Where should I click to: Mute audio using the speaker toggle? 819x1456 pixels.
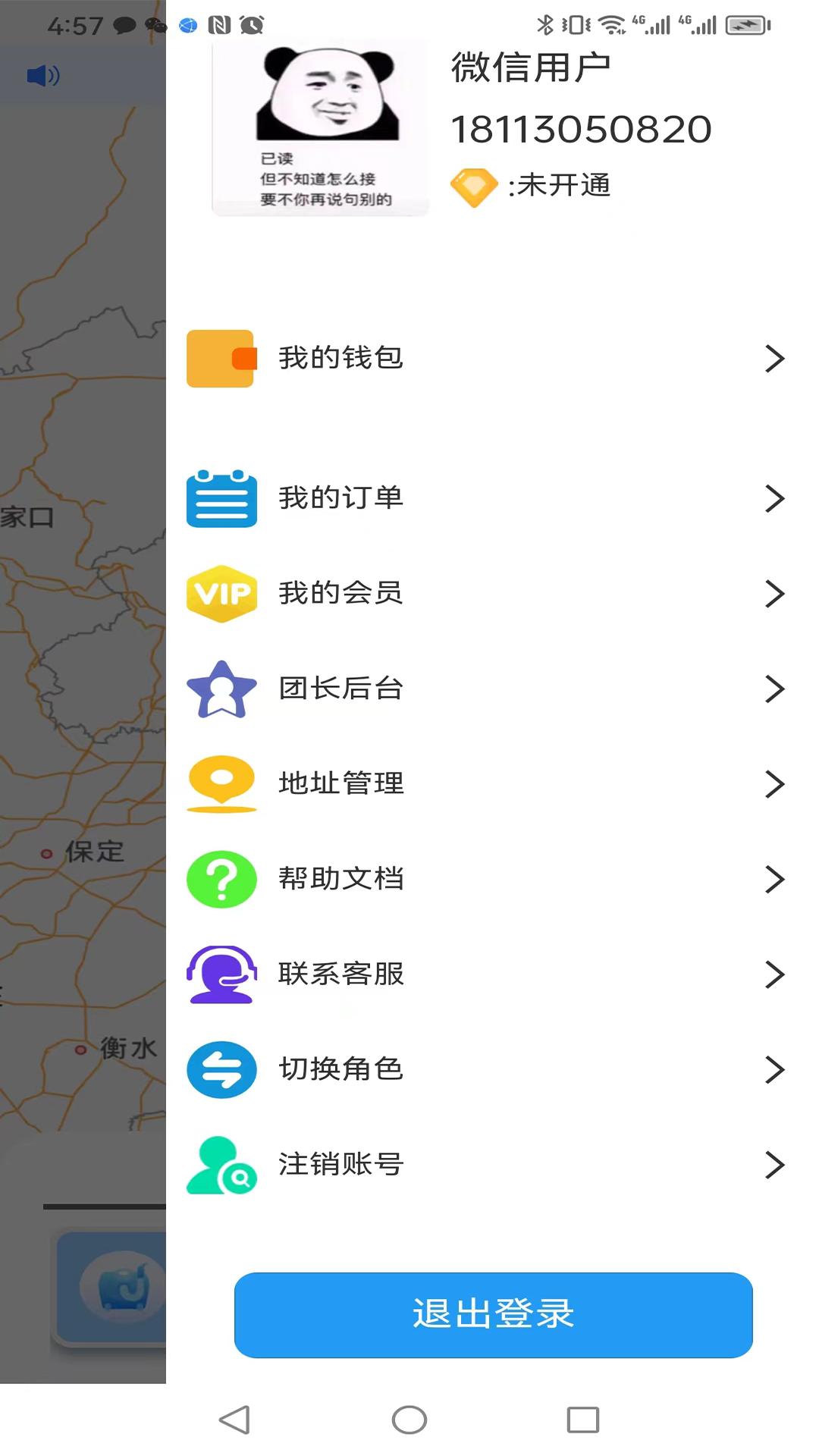[x=42, y=75]
